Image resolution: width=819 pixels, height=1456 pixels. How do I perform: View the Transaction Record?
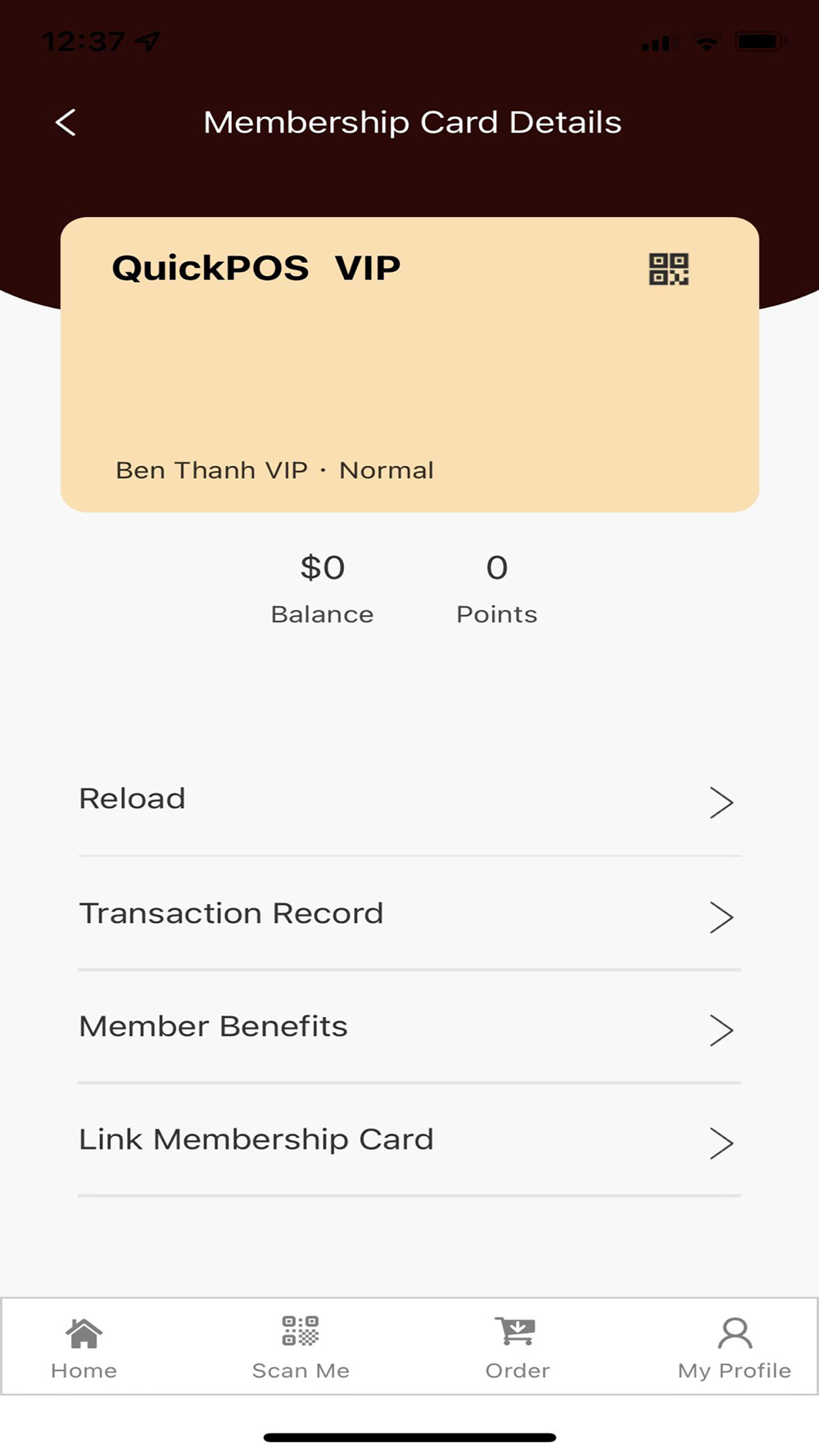(409, 914)
